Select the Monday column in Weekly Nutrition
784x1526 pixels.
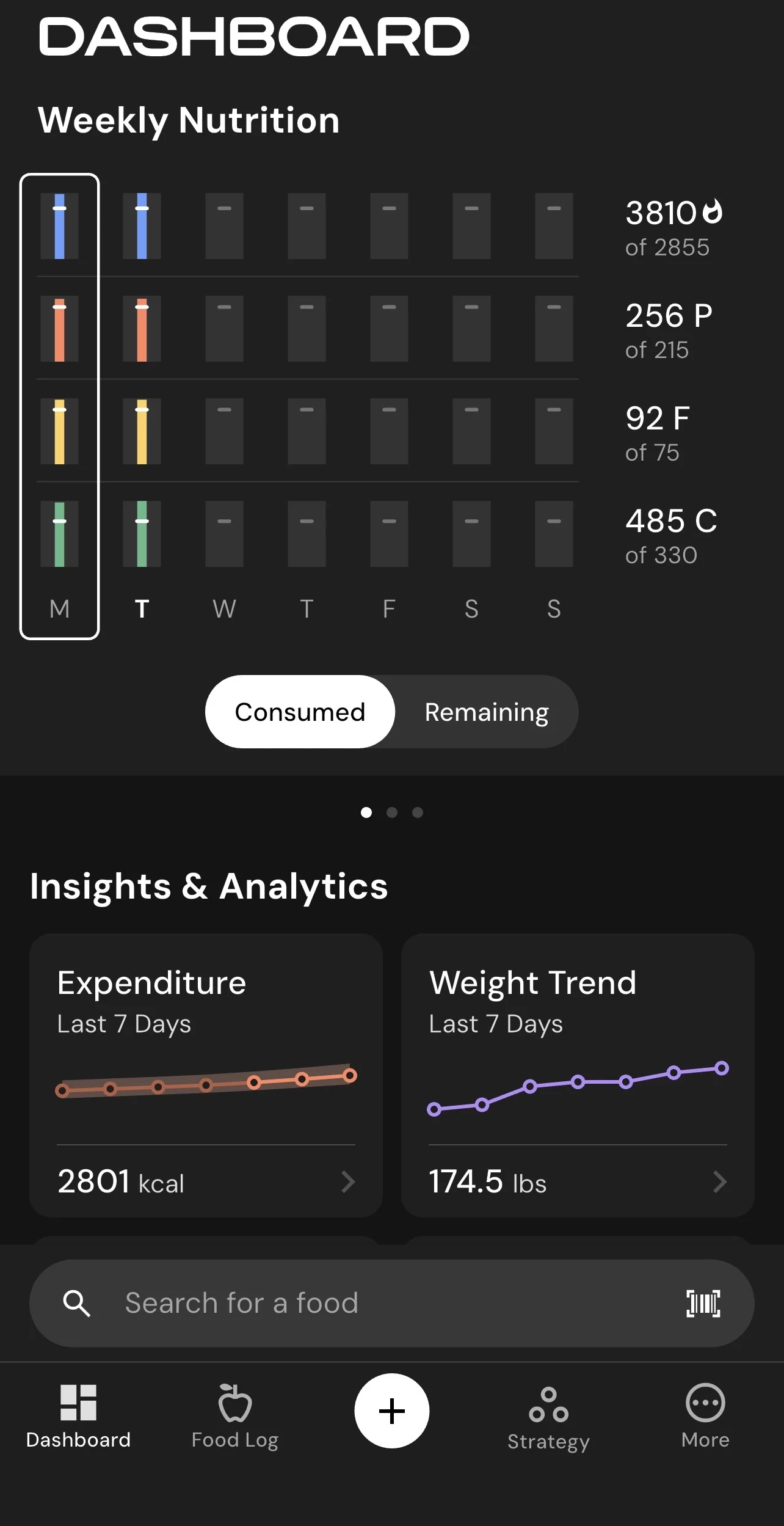coord(59,406)
